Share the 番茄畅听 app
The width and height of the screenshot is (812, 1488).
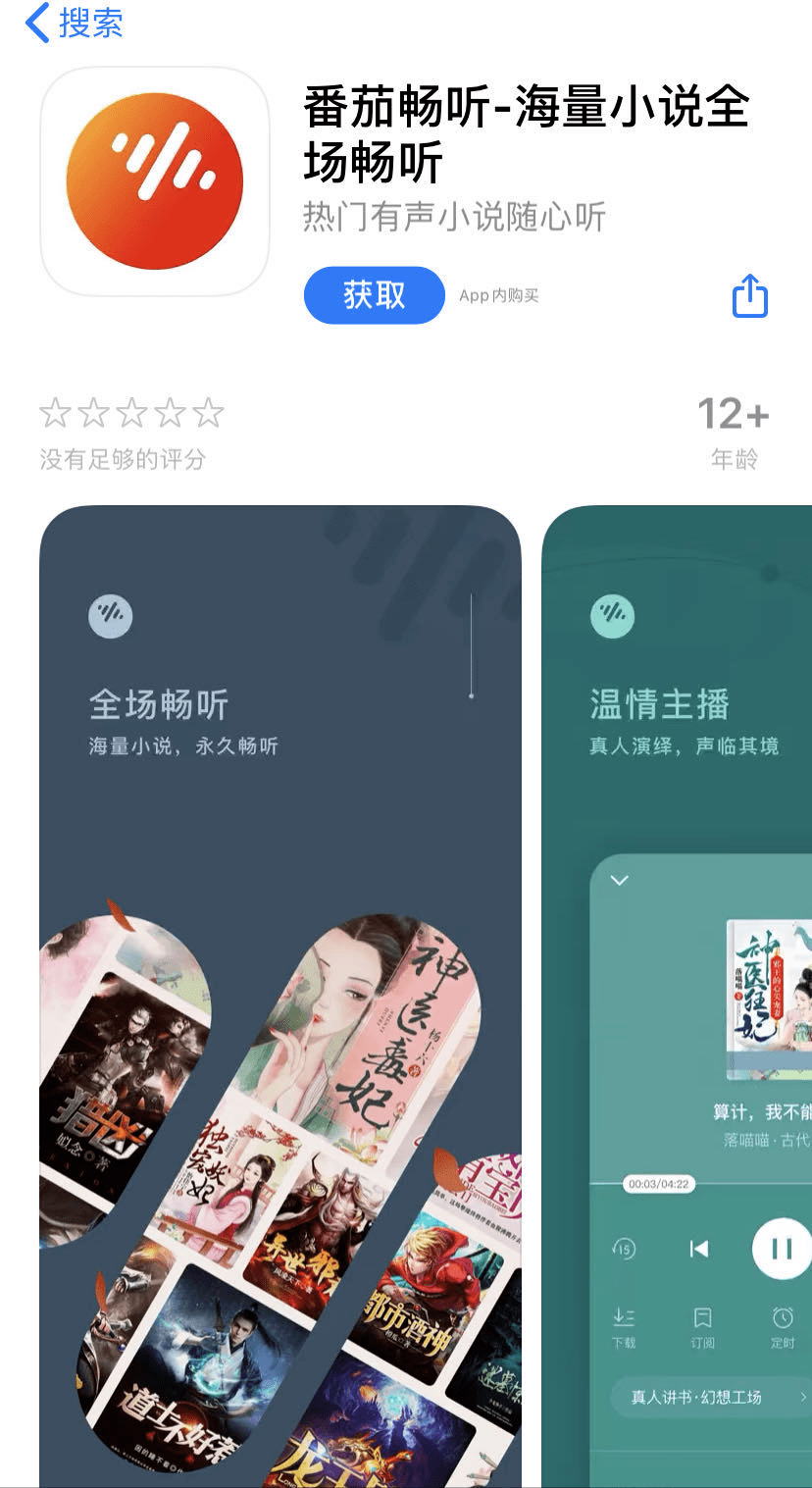(x=750, y=295)
